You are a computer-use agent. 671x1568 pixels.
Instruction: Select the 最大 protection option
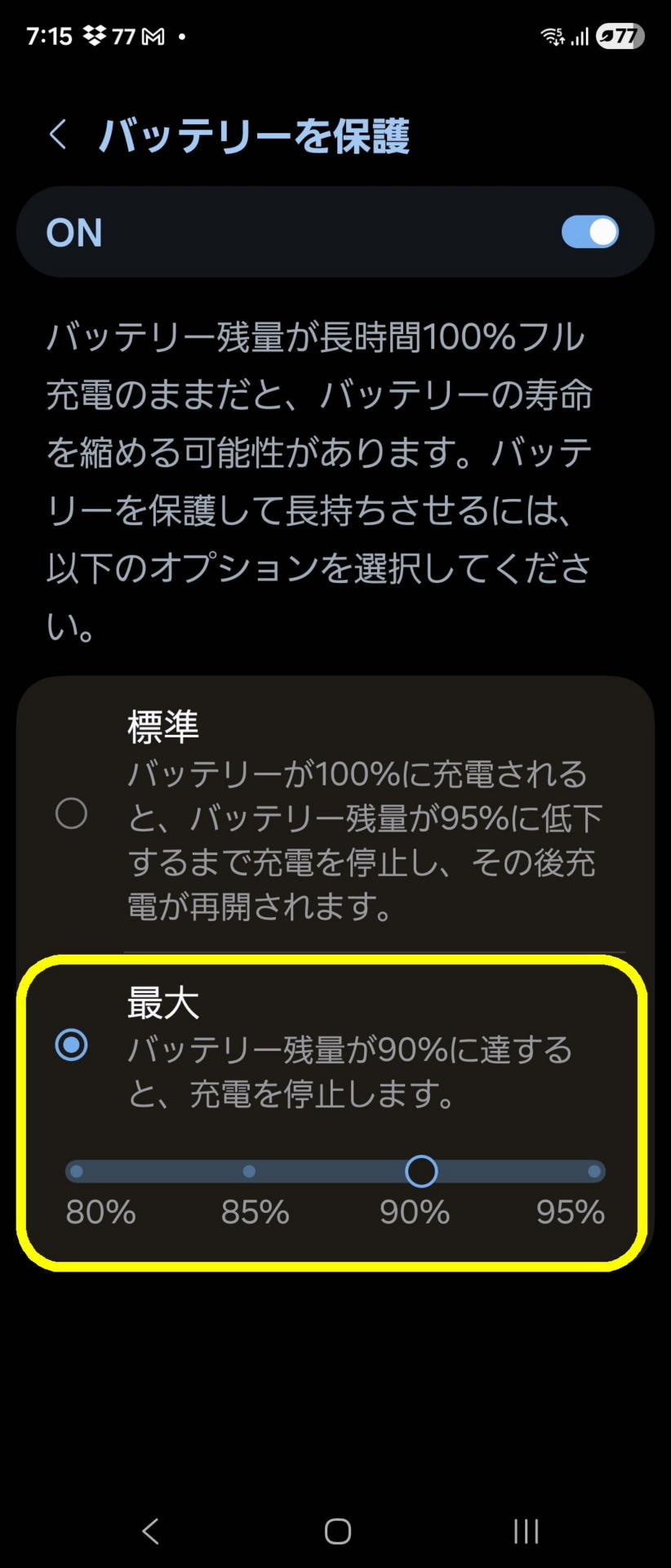[71, 1045]
